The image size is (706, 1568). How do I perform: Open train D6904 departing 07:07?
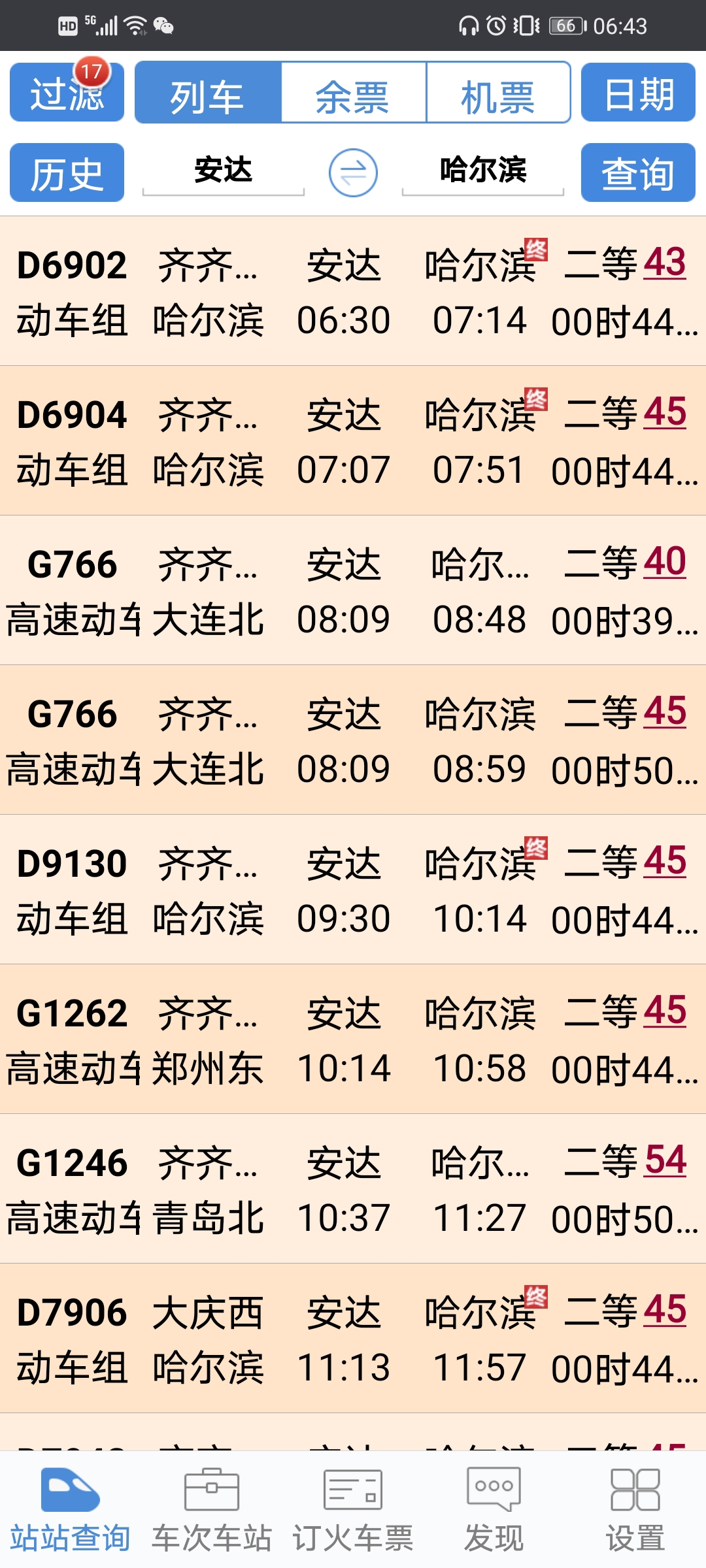tap(353, 441)
